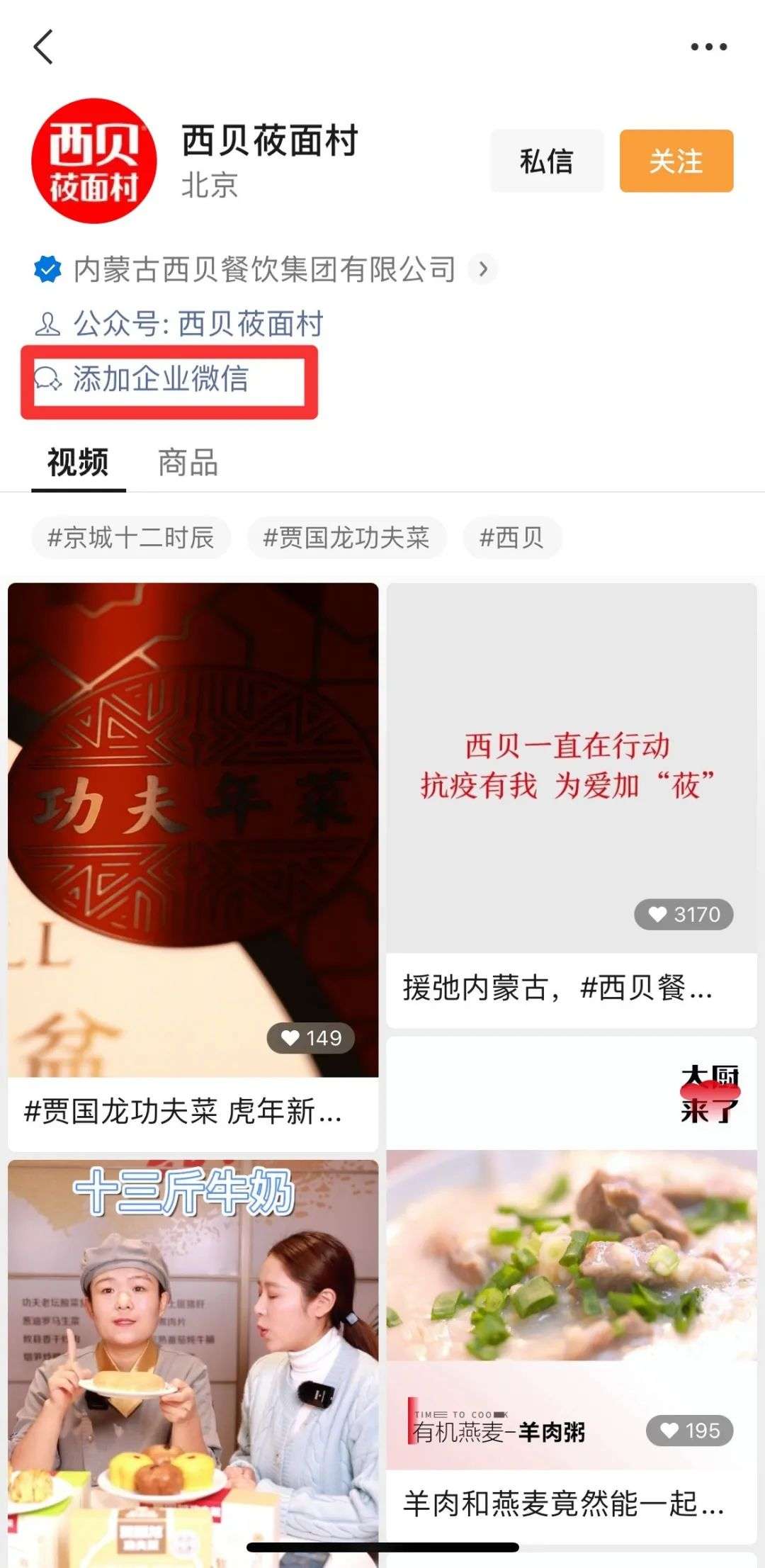Open the three-dot overflow menu
765x1568 pixels.
tap(708, 47)
